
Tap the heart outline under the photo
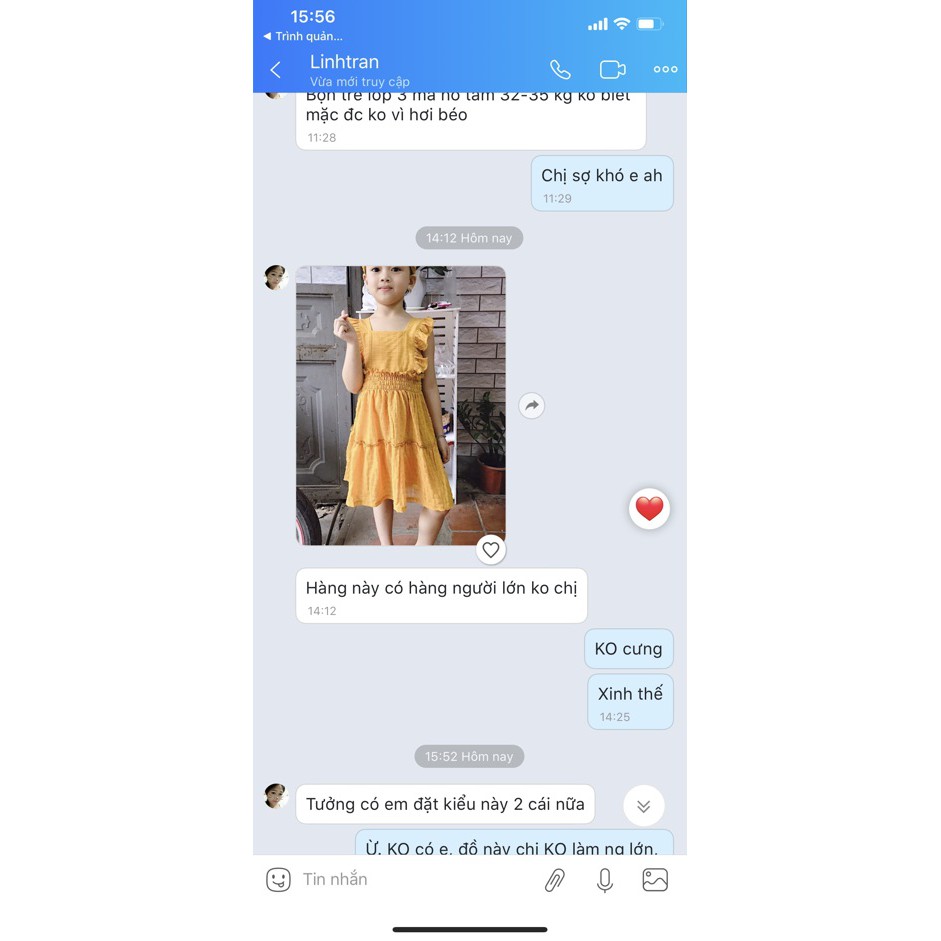[490, 549]
